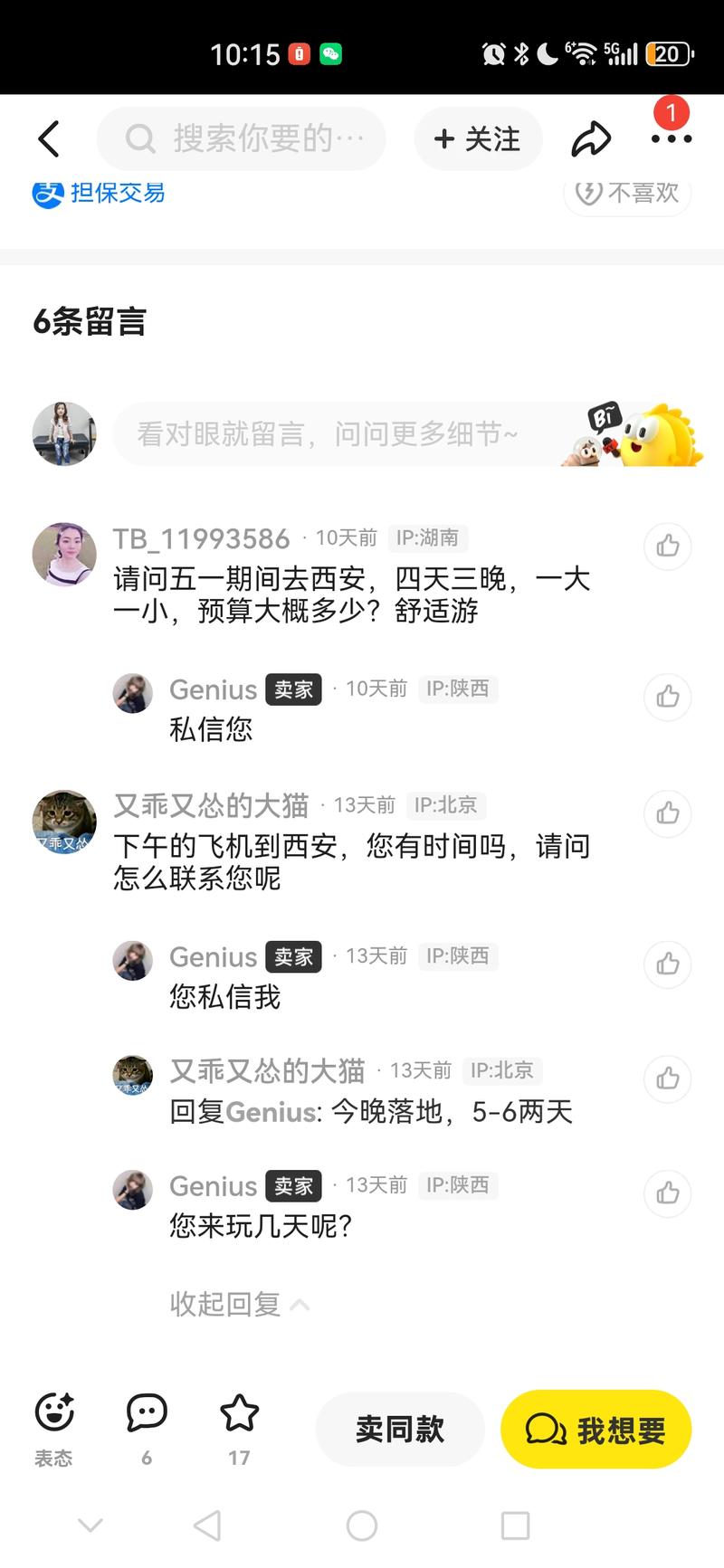
Task: Mark the item as 不喜欢
Action: (628, 193)
